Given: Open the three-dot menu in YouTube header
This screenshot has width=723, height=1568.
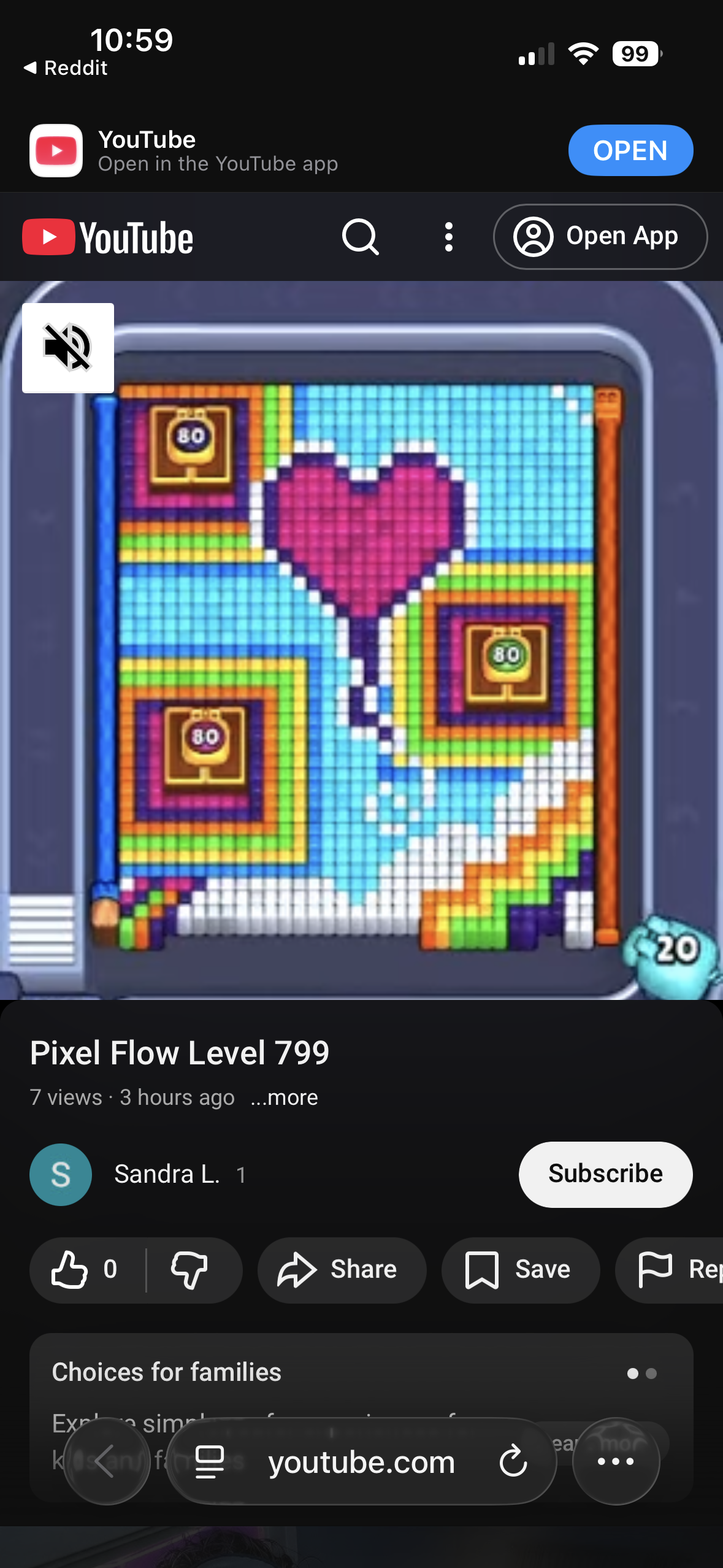Looking at the screenshot, I should tap(449, 237).
